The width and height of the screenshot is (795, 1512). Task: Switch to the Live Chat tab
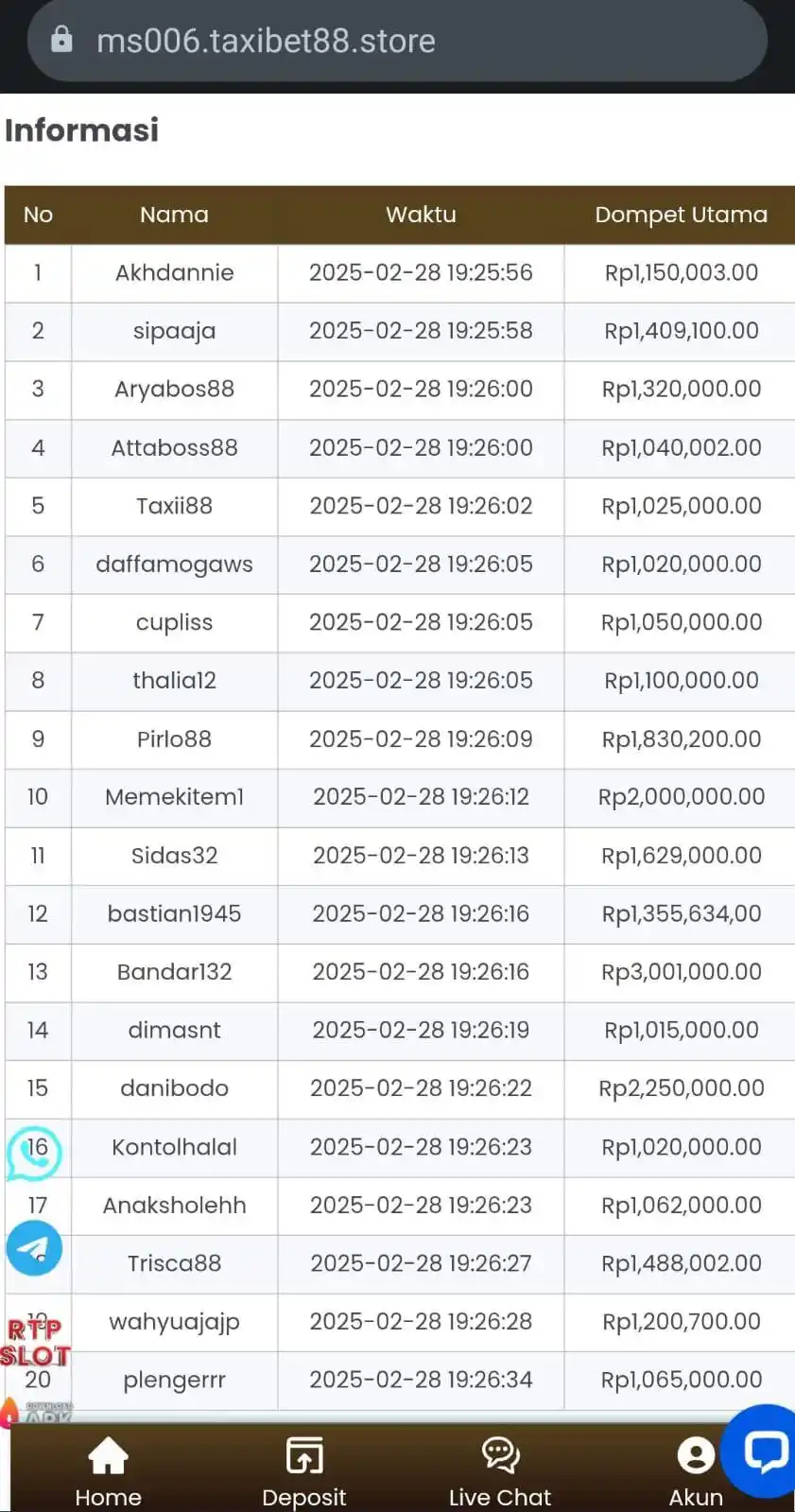point(499,1470)
